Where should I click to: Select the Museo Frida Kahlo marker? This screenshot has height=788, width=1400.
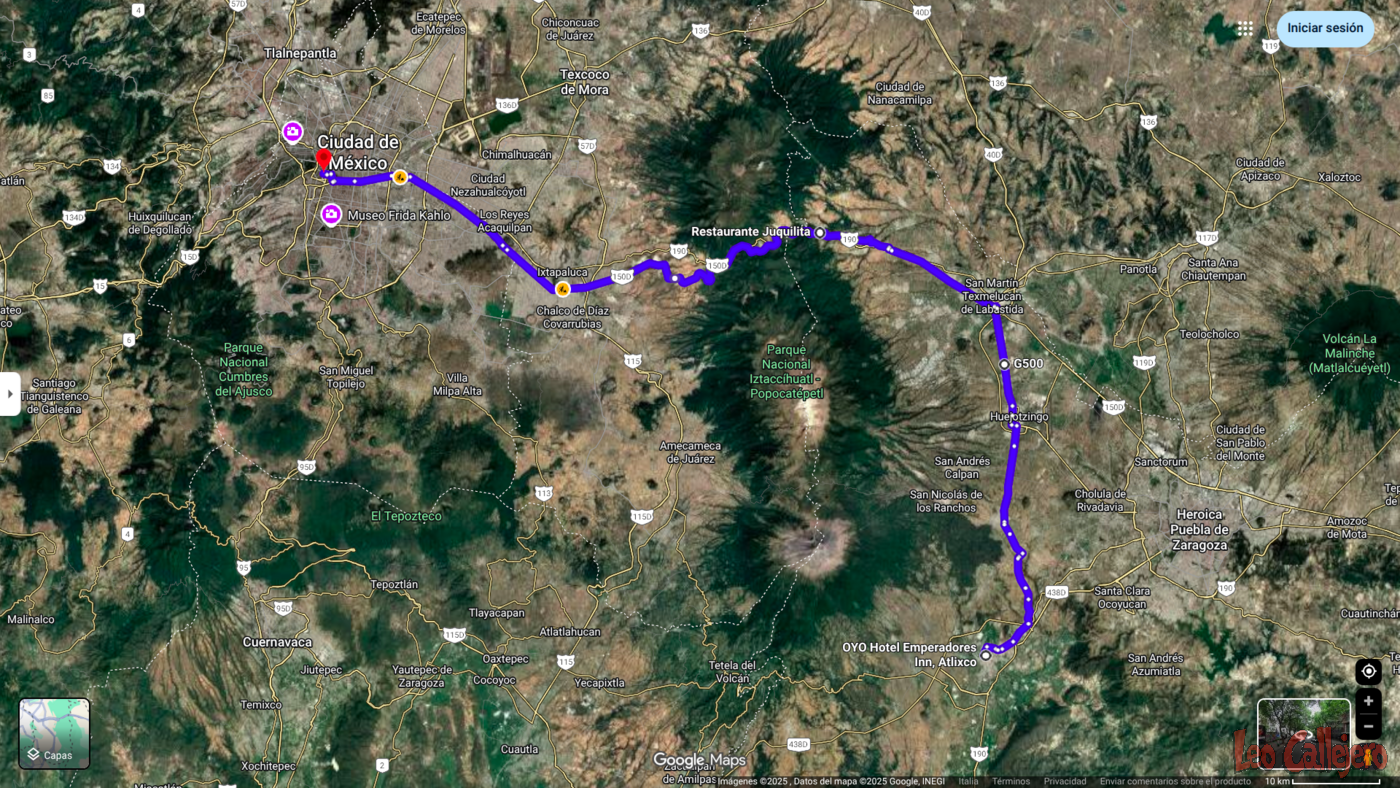coord(331,215)
